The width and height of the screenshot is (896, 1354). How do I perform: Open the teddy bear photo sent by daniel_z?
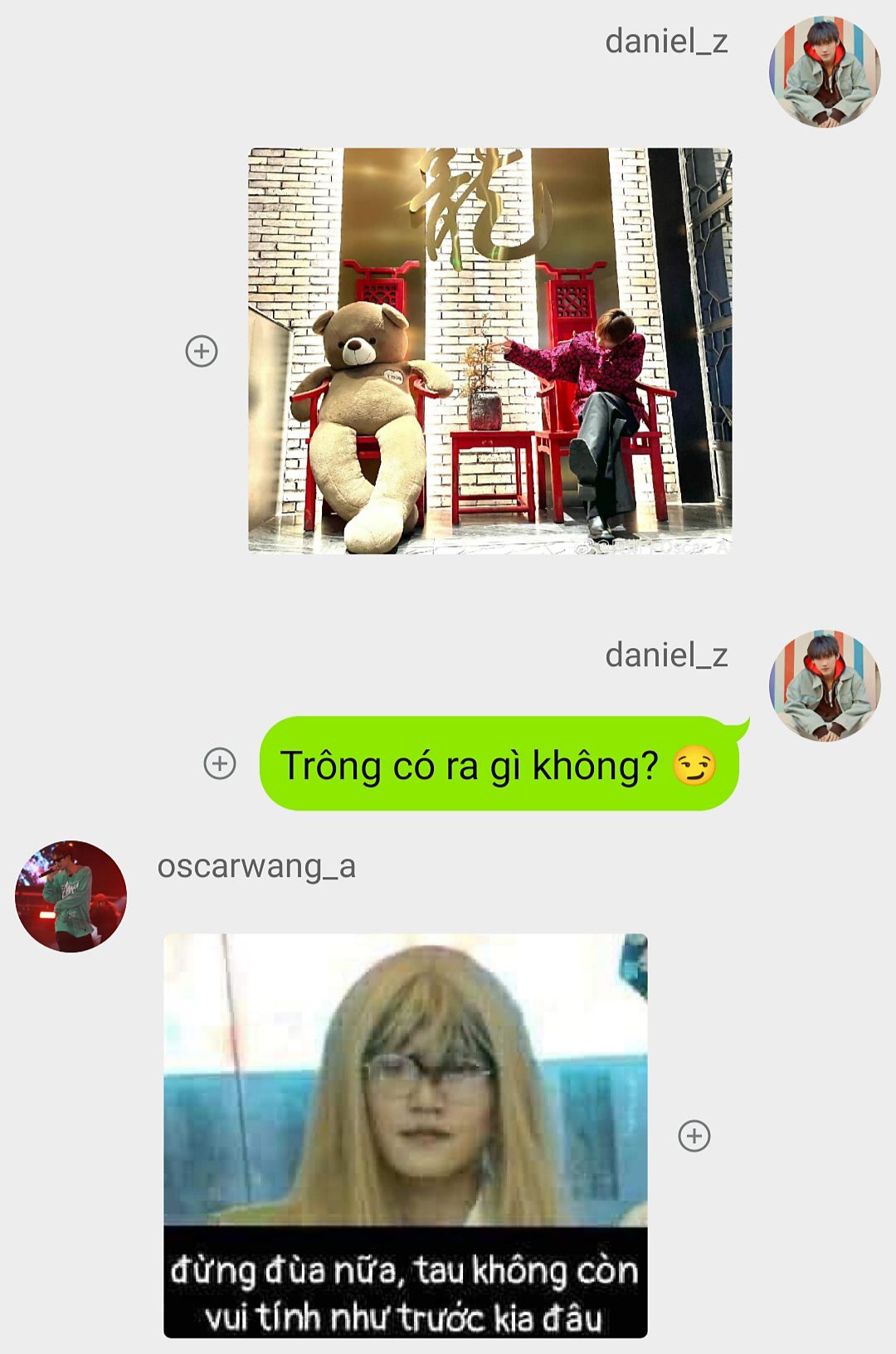pos(490,351)
